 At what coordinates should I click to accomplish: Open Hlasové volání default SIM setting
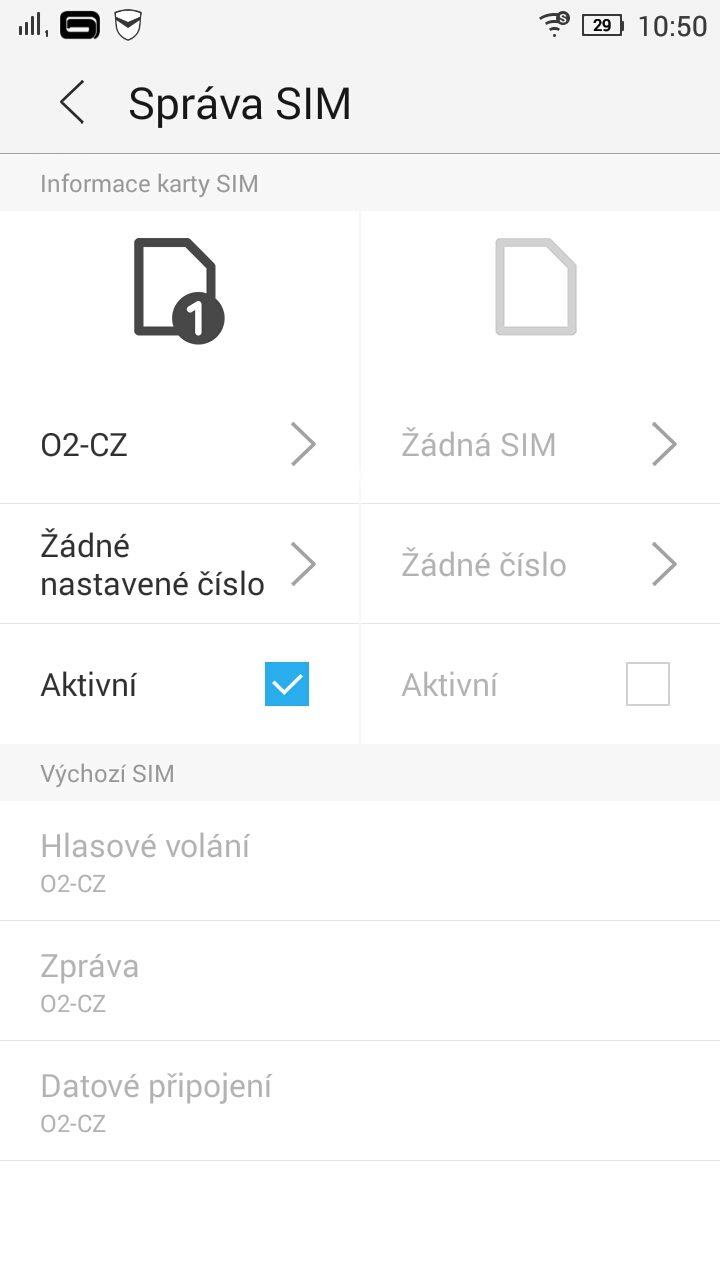(360, 861)
